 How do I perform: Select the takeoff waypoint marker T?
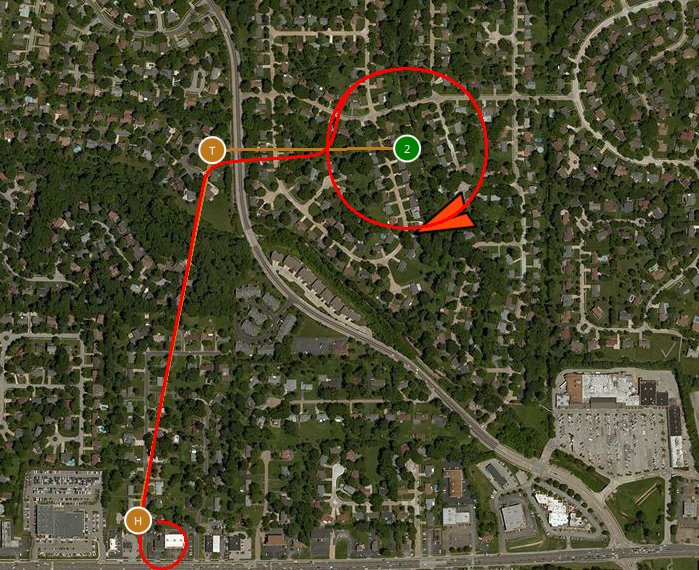coord(211,151)
